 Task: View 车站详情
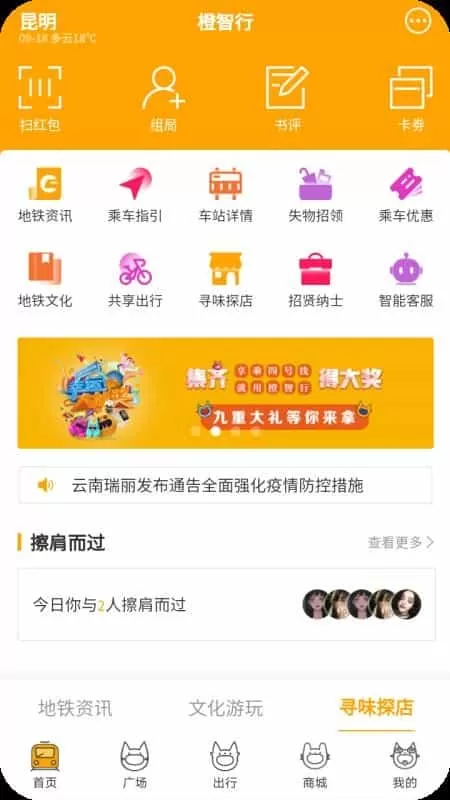click(x=225, y=195)
